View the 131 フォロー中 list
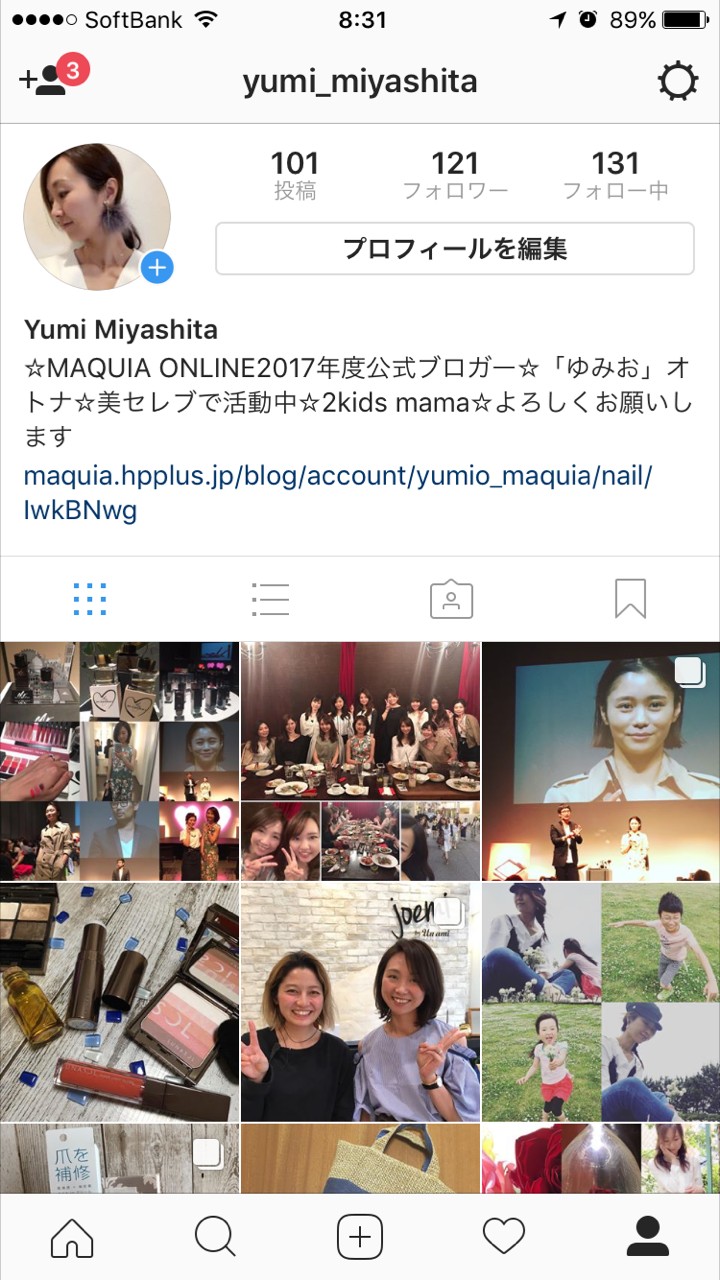The image size is (720, 1280). point(615,175)
